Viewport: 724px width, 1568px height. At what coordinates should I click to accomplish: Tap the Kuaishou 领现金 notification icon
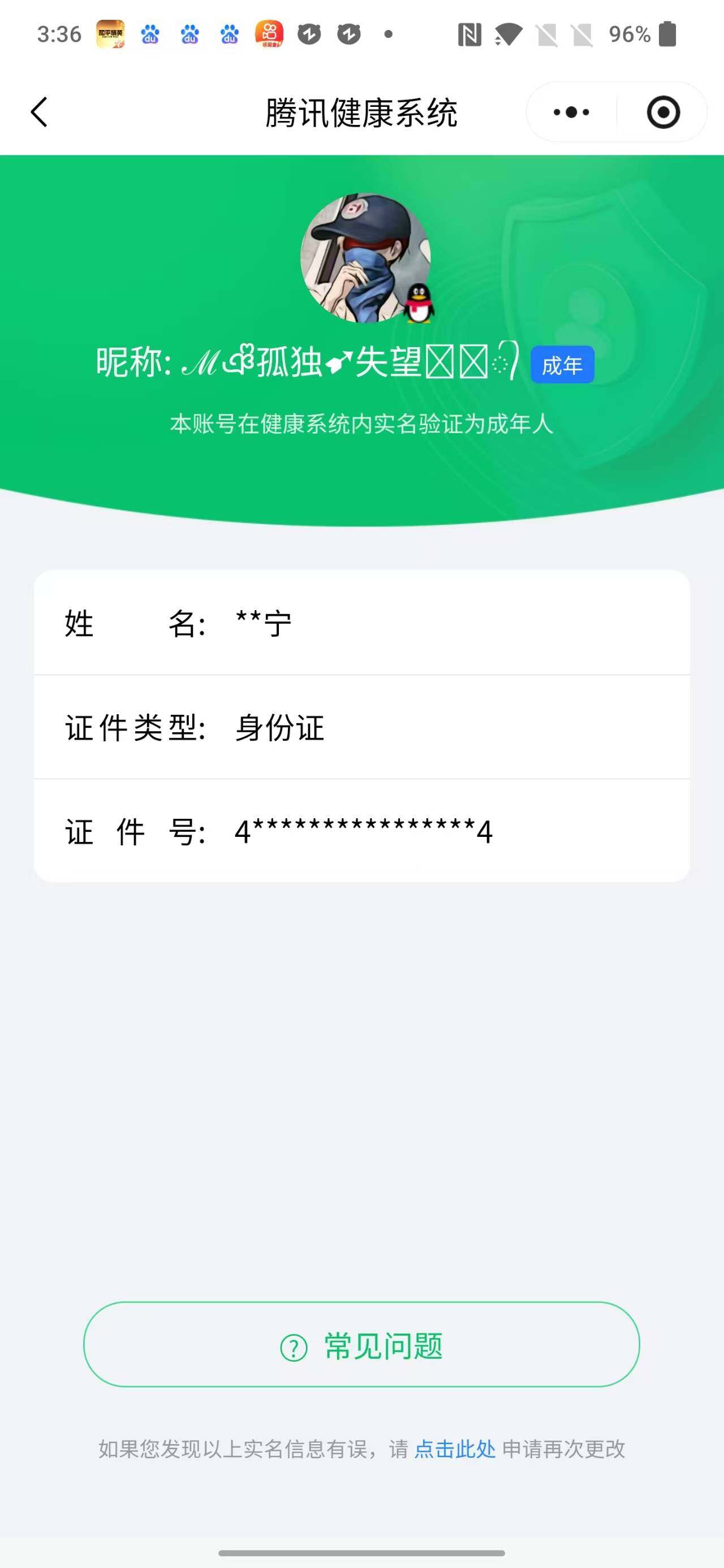(x=270, y=33)
